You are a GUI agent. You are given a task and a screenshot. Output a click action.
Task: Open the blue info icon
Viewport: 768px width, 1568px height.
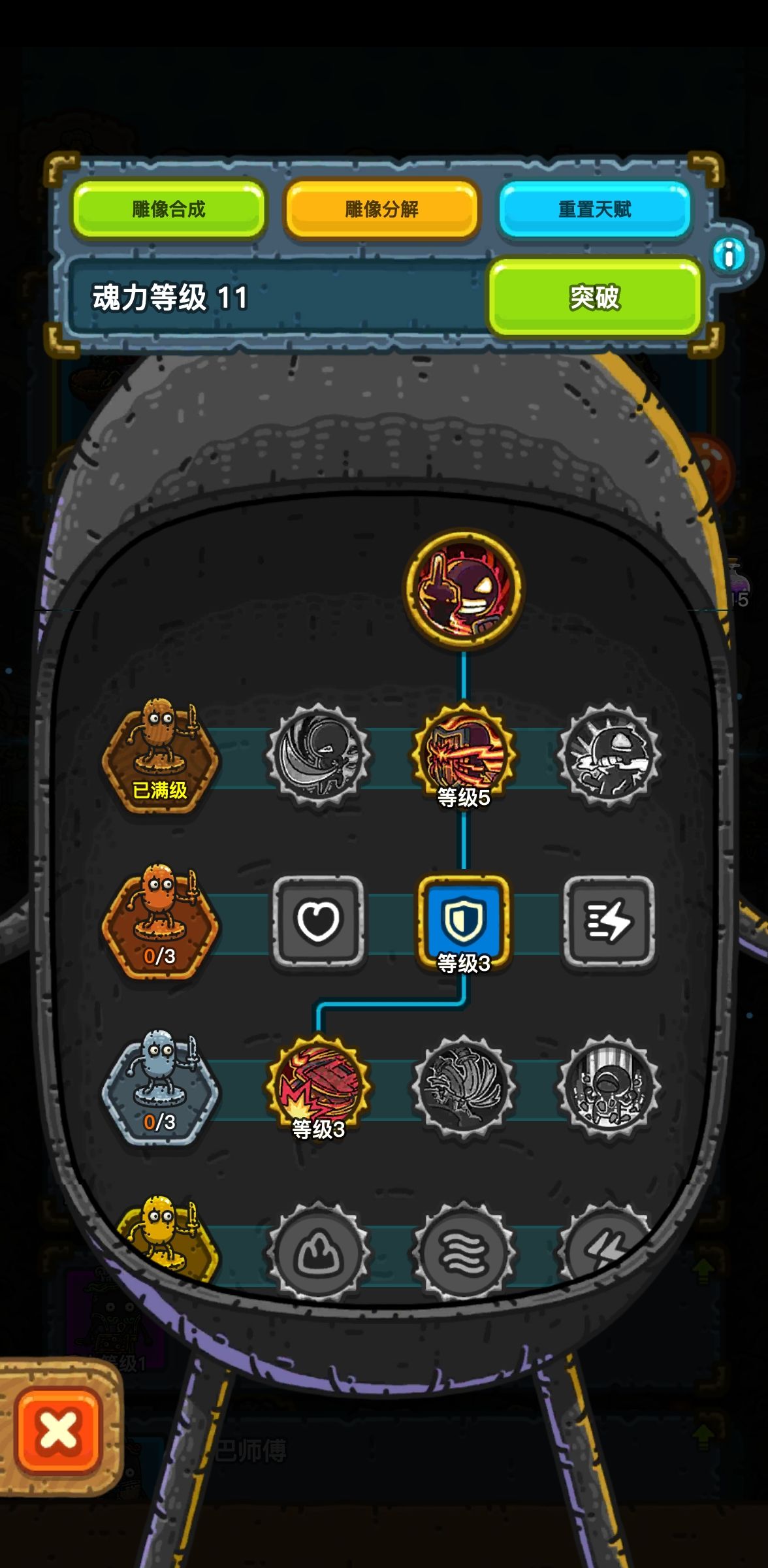coord(729,255)
